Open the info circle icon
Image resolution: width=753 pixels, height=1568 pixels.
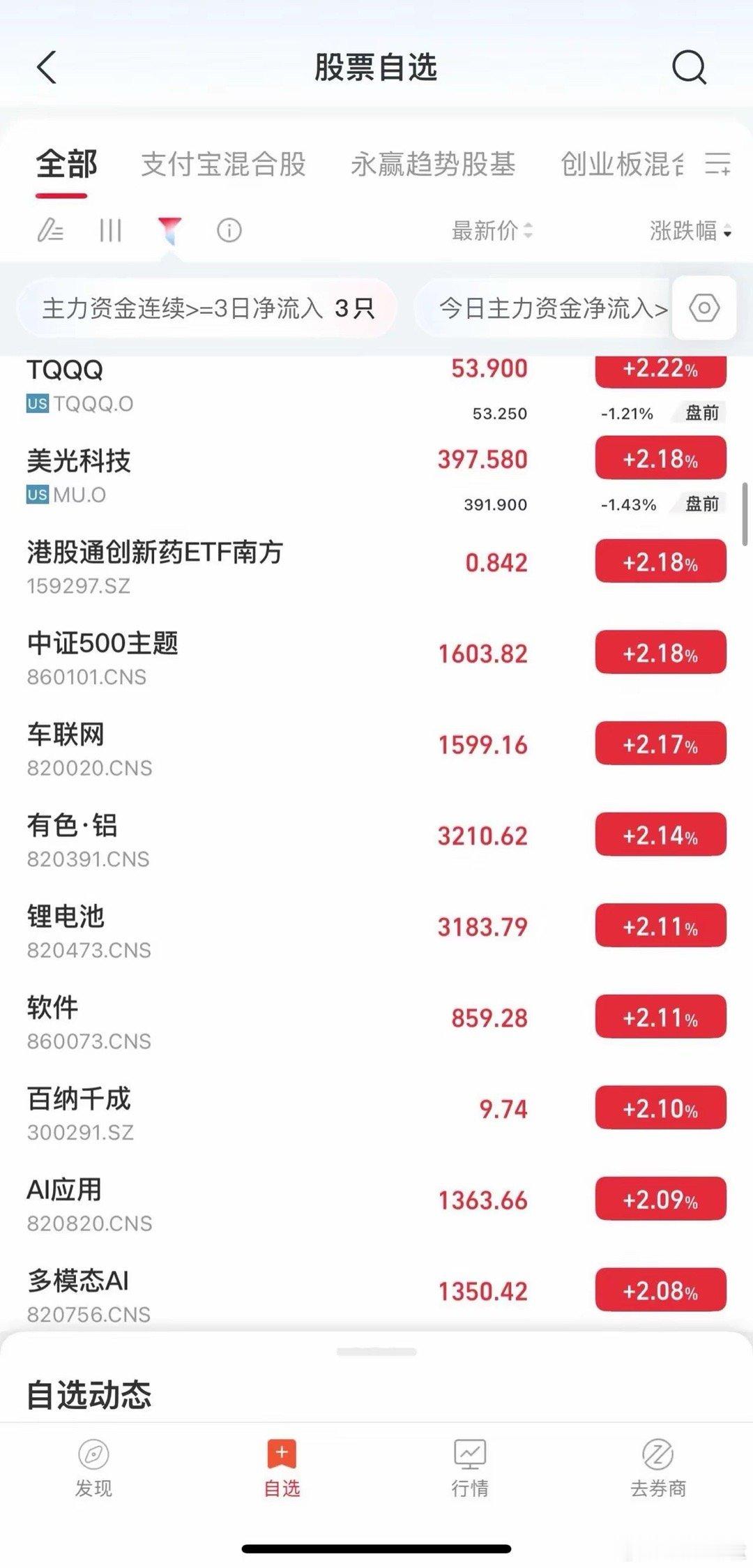click(229, 229)
